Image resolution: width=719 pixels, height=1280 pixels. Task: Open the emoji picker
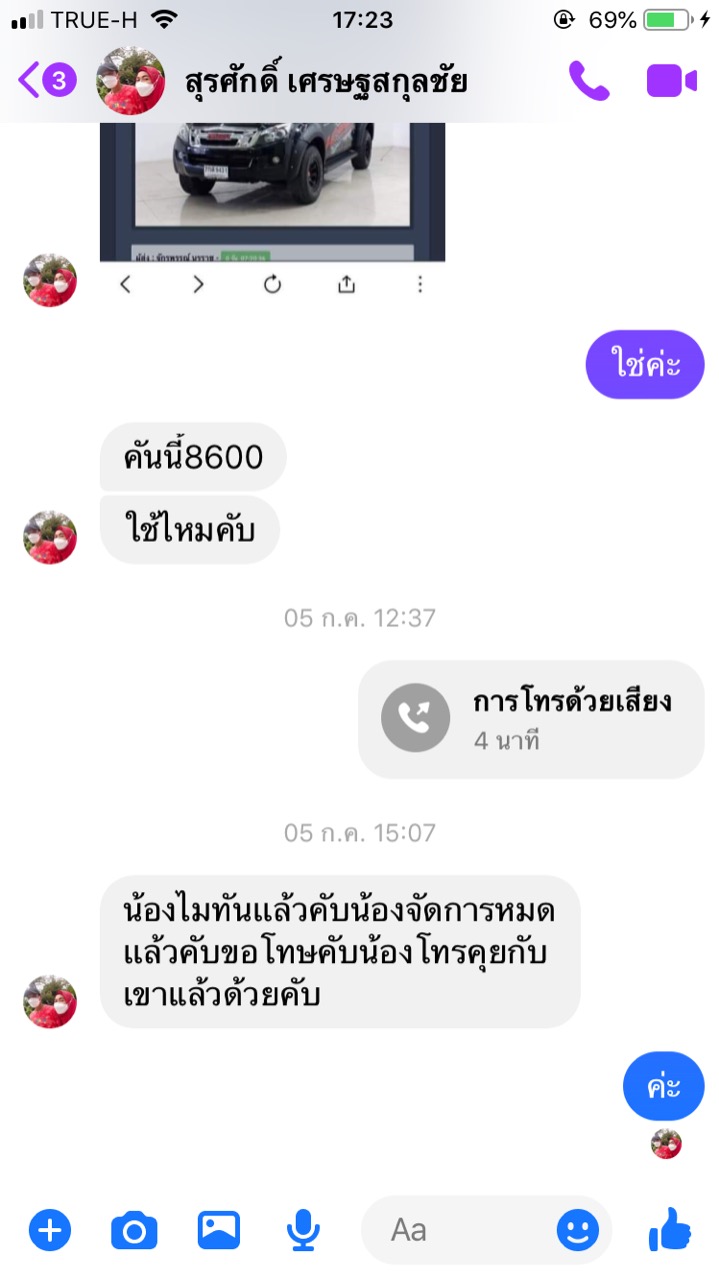(x=577, y=1230)
